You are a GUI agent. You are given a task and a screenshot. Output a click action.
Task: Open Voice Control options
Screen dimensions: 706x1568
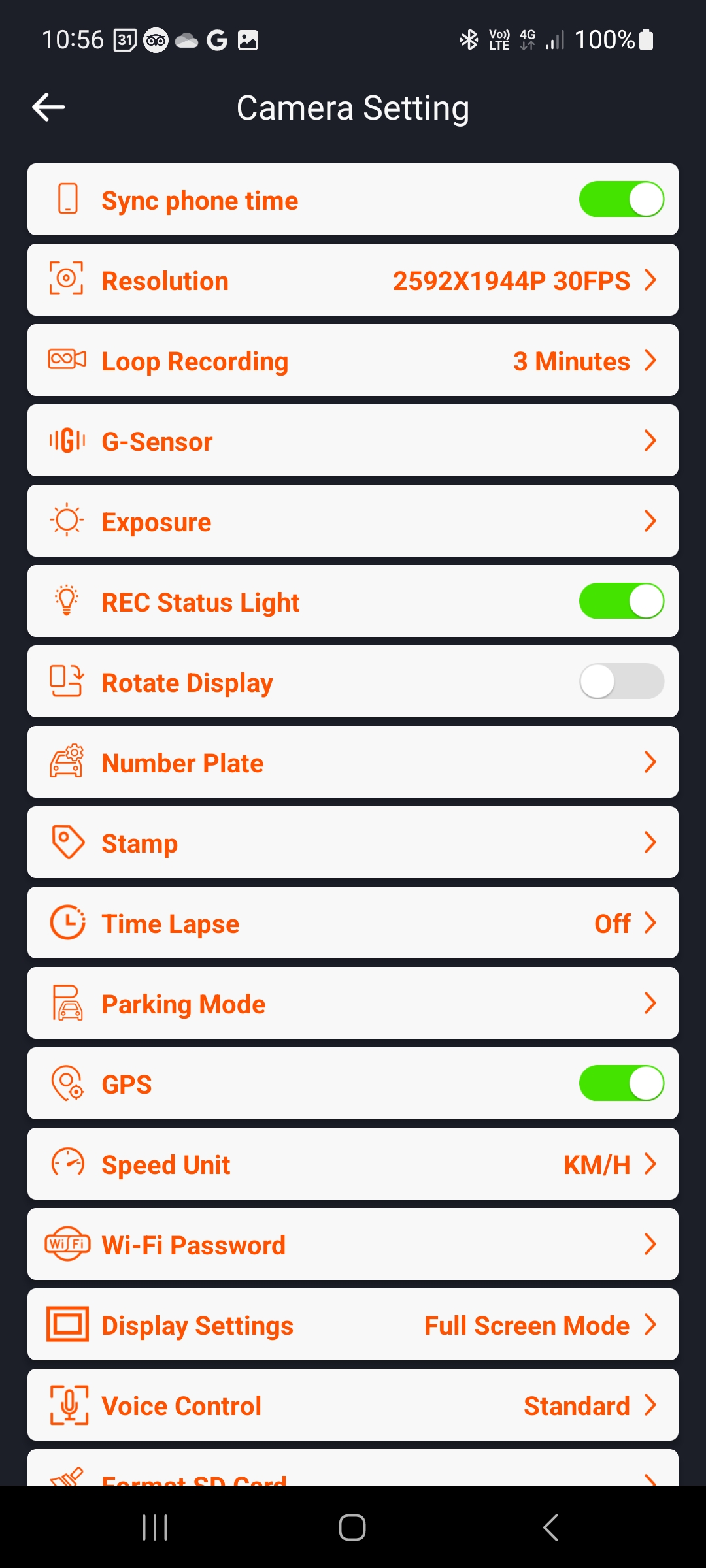353,1405
